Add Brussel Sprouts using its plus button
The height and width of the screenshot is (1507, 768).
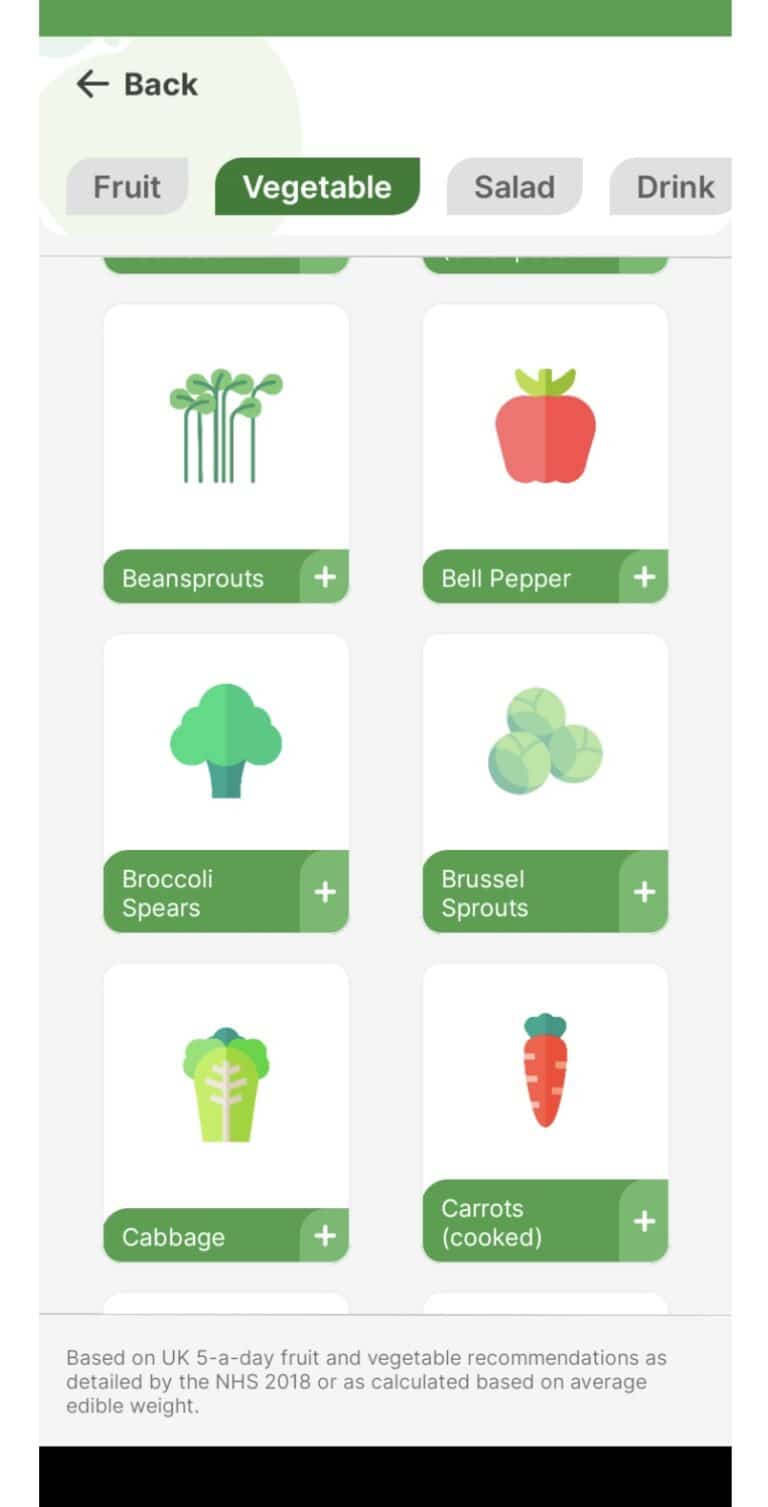pyautogui.click(x=645, y=893)
